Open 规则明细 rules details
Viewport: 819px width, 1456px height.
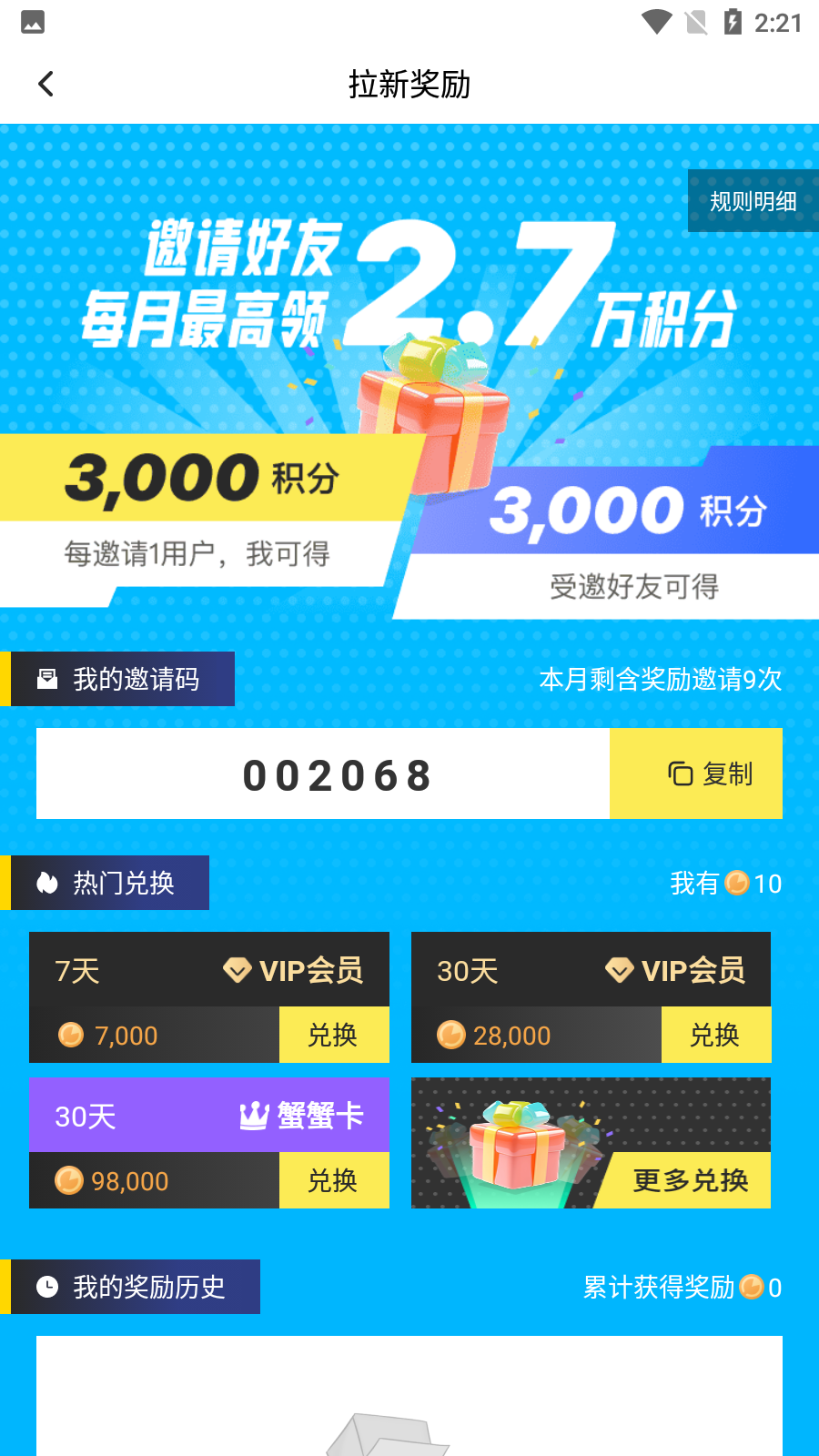(753, 201)
